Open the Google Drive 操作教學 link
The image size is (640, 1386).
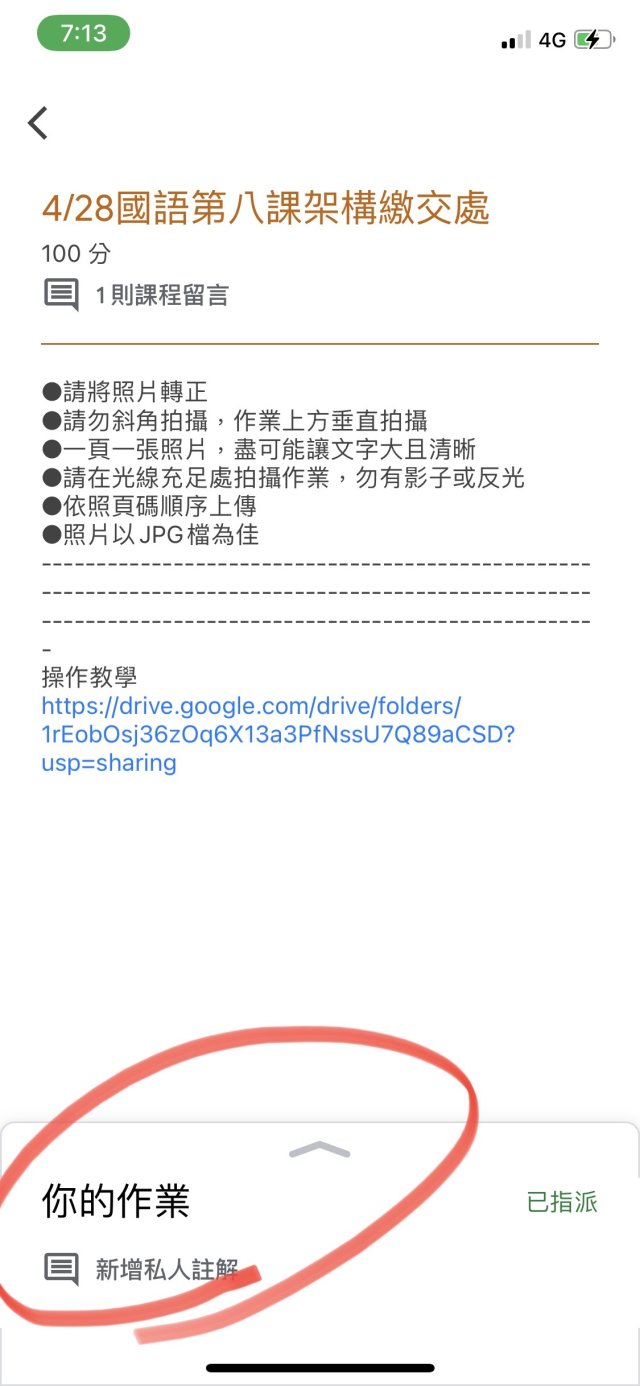(x=279, y=735)
